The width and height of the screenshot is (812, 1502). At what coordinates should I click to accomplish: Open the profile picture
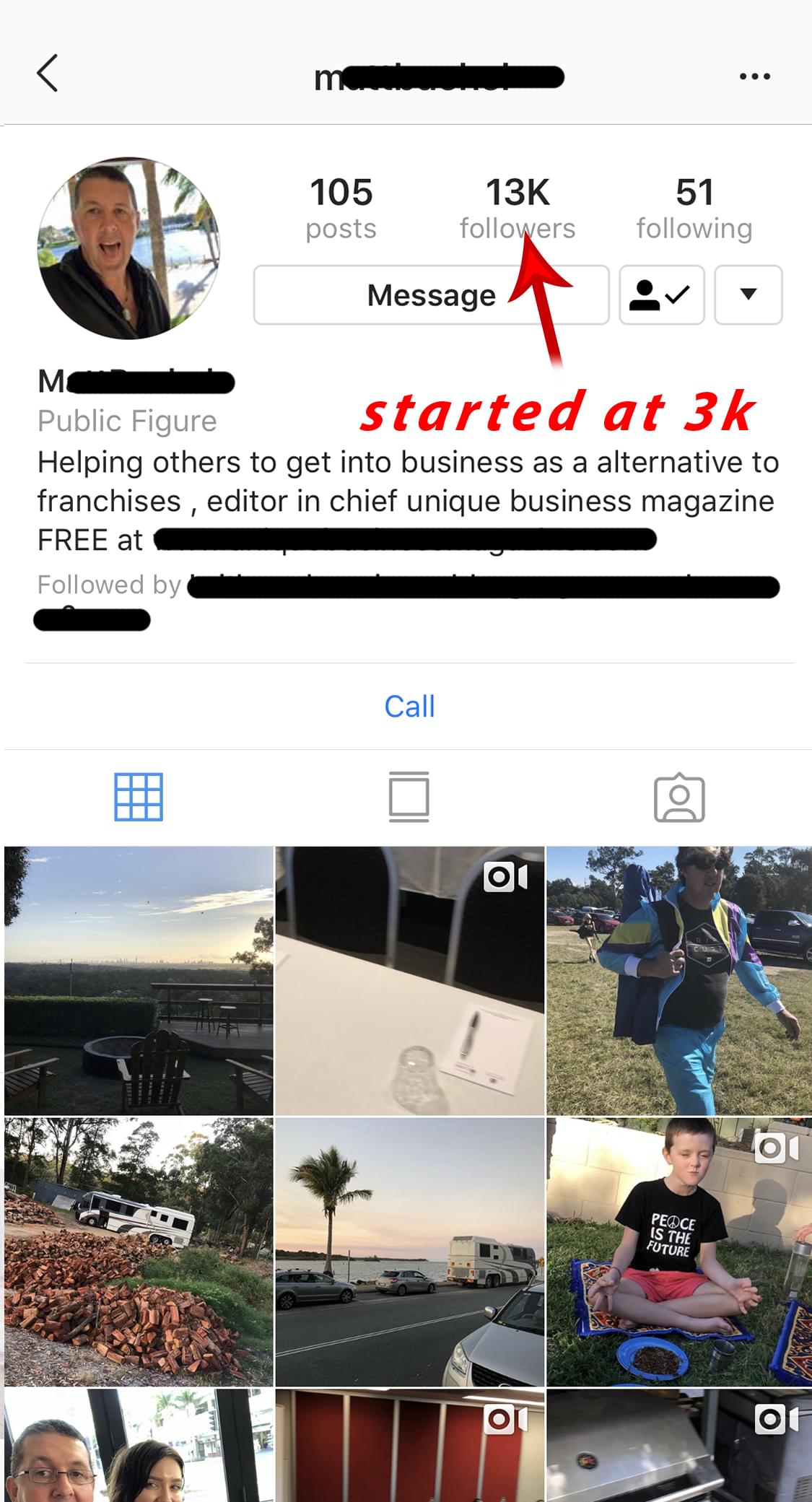[x=128, y=248]
